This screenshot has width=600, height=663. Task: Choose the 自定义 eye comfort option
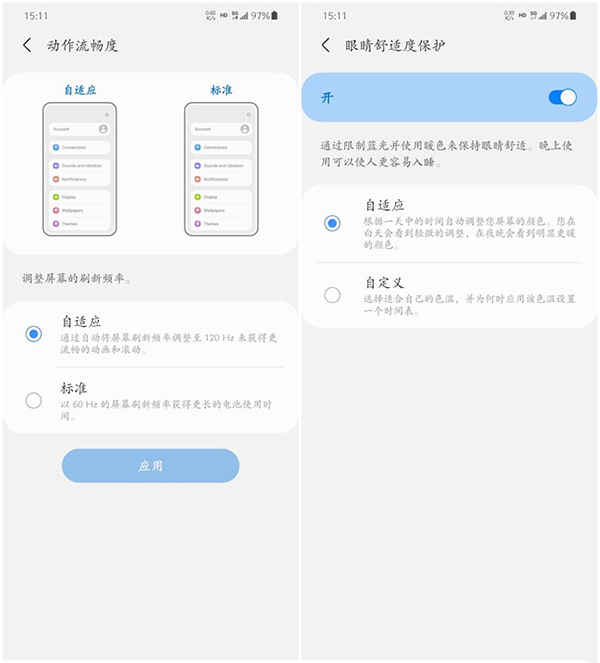(332, 295)
